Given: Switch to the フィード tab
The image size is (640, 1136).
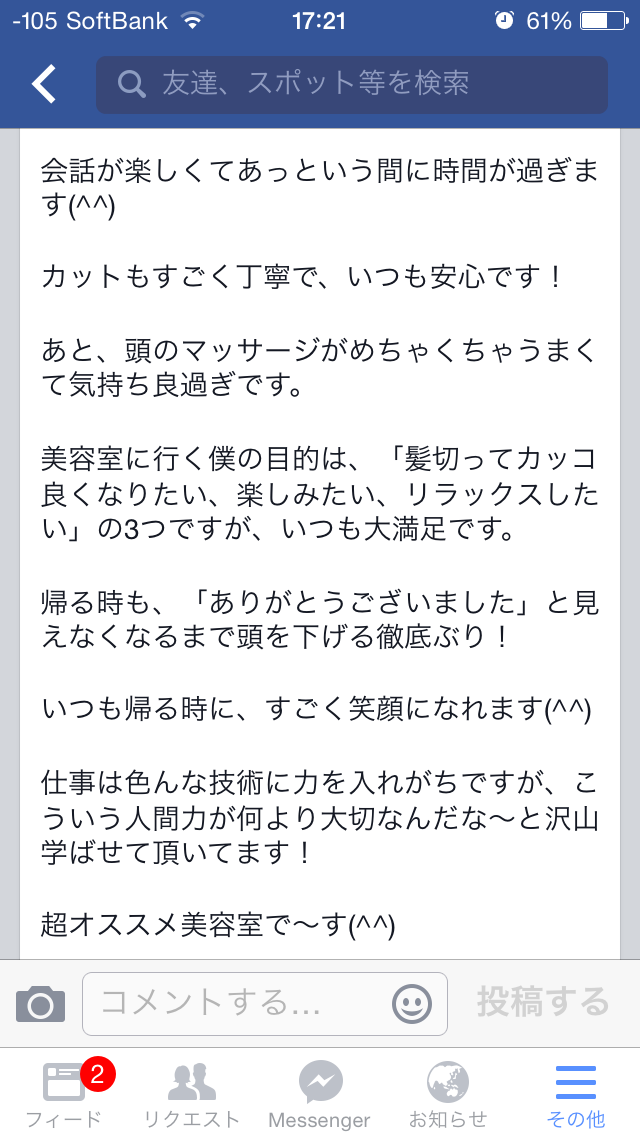Looking at the screenshot, I should [64, 1094].
